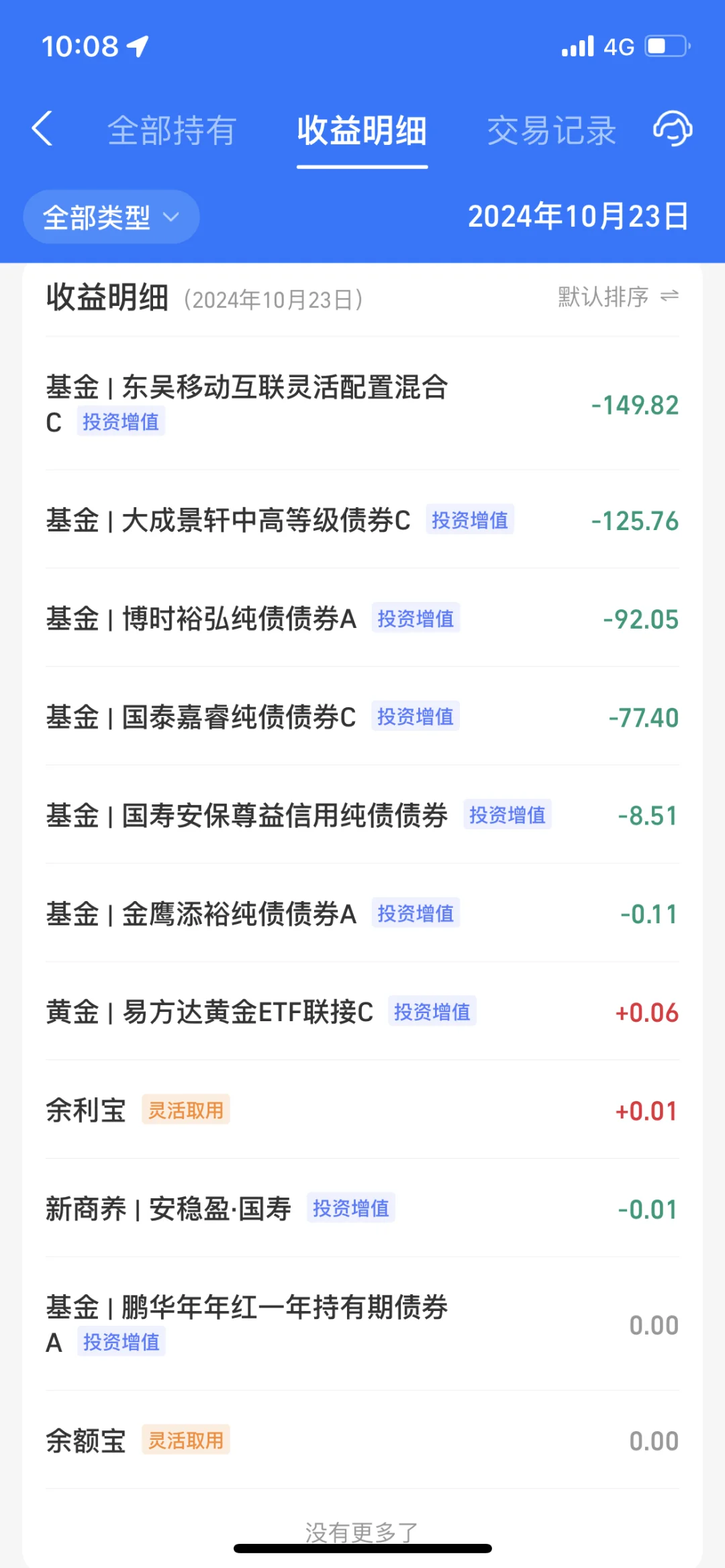Go back using the top-left arrow
The image size is (725, 1568).
click(42, 129)
